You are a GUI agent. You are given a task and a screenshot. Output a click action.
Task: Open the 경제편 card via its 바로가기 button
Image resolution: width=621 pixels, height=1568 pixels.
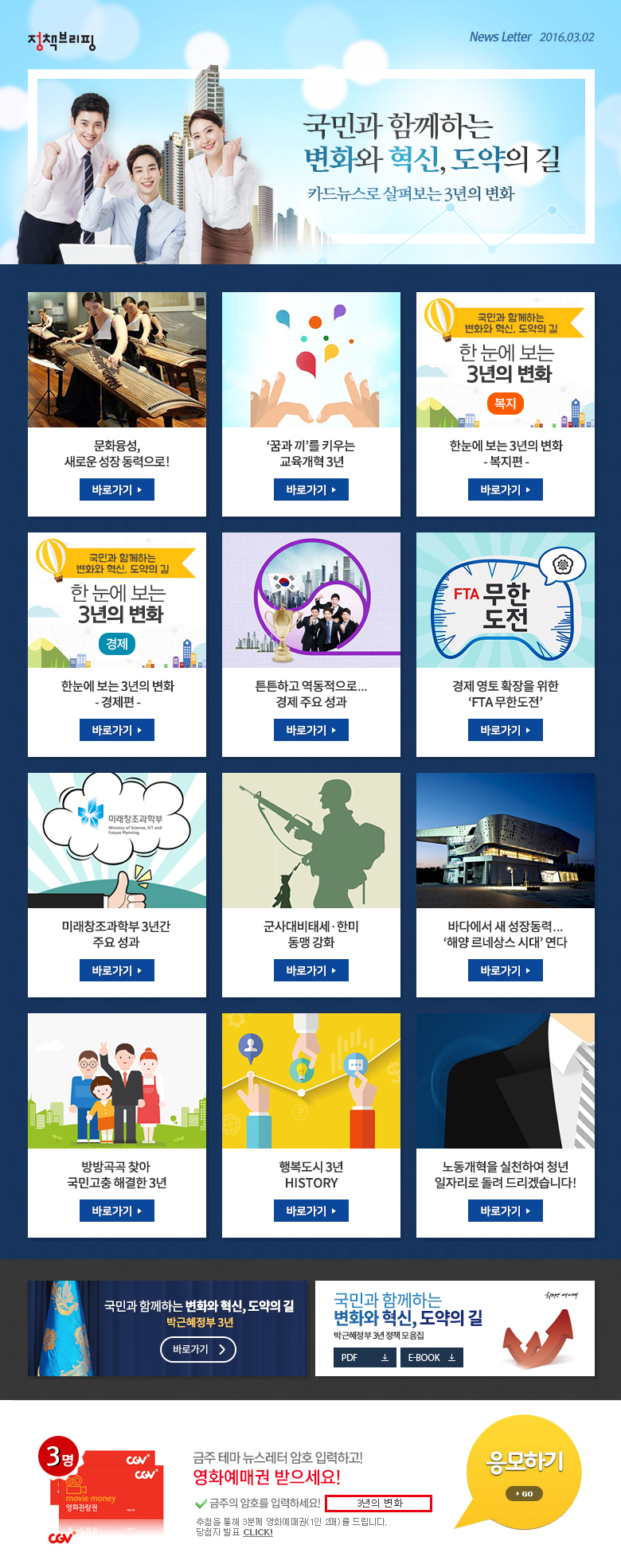(116, 730)
